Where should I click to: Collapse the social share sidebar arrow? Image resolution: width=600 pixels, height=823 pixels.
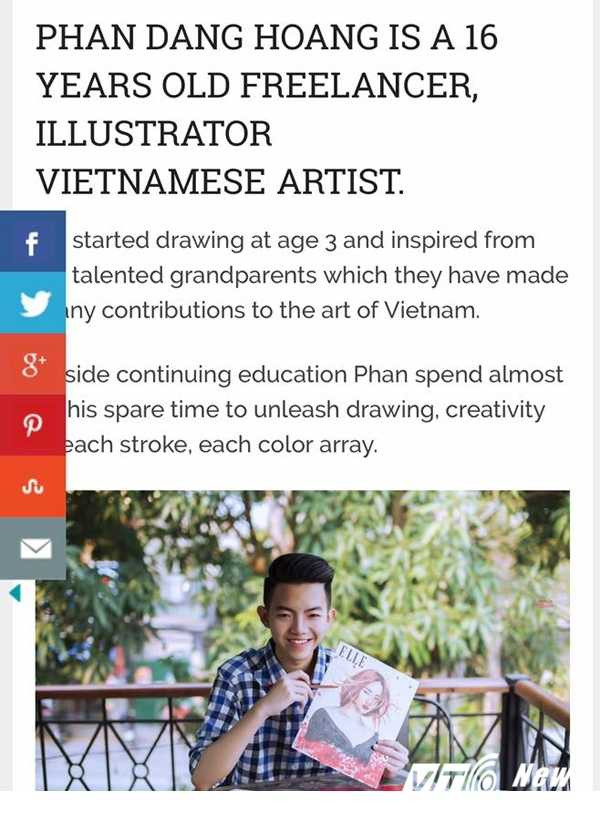pyautogui.click(x=14, y=594)
